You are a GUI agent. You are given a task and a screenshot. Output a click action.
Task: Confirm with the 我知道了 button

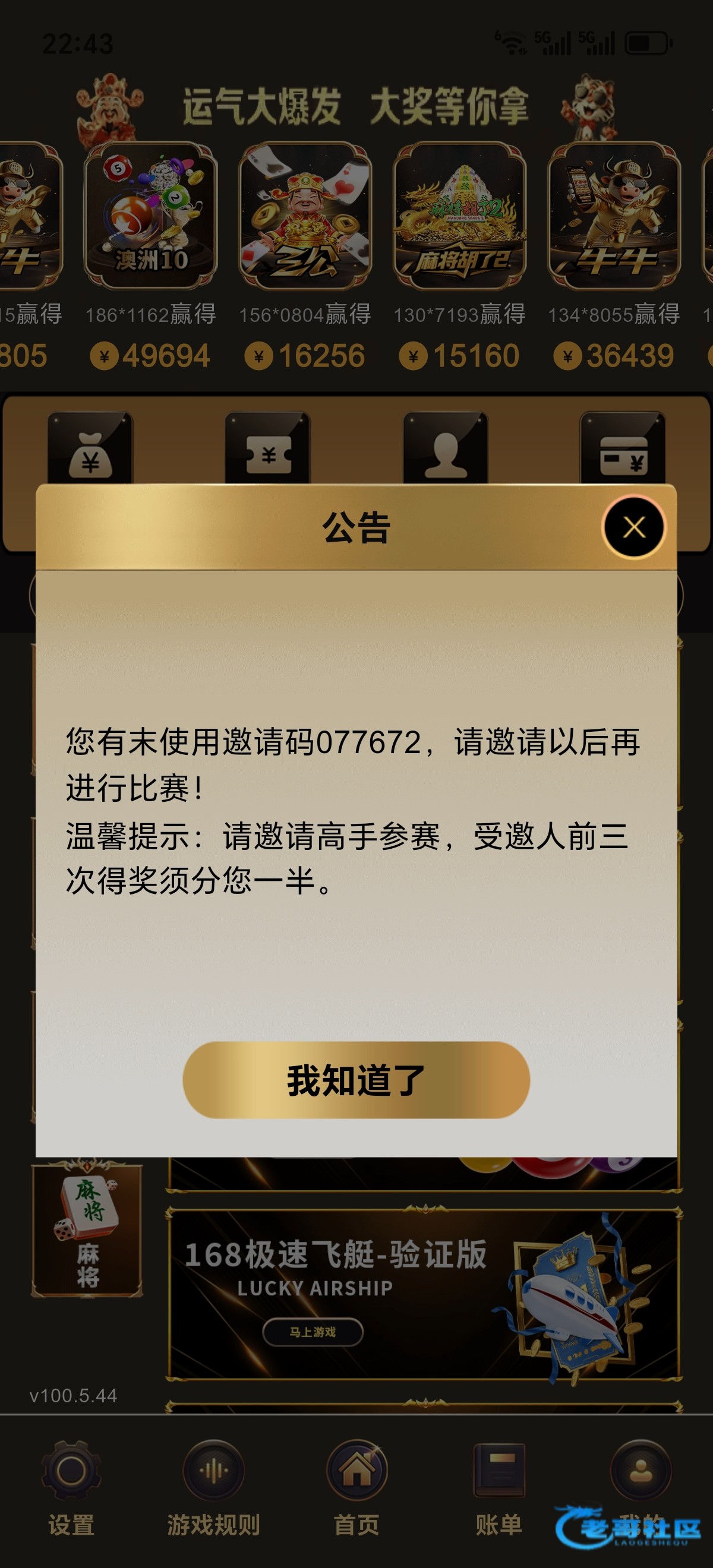[356, 1080]
